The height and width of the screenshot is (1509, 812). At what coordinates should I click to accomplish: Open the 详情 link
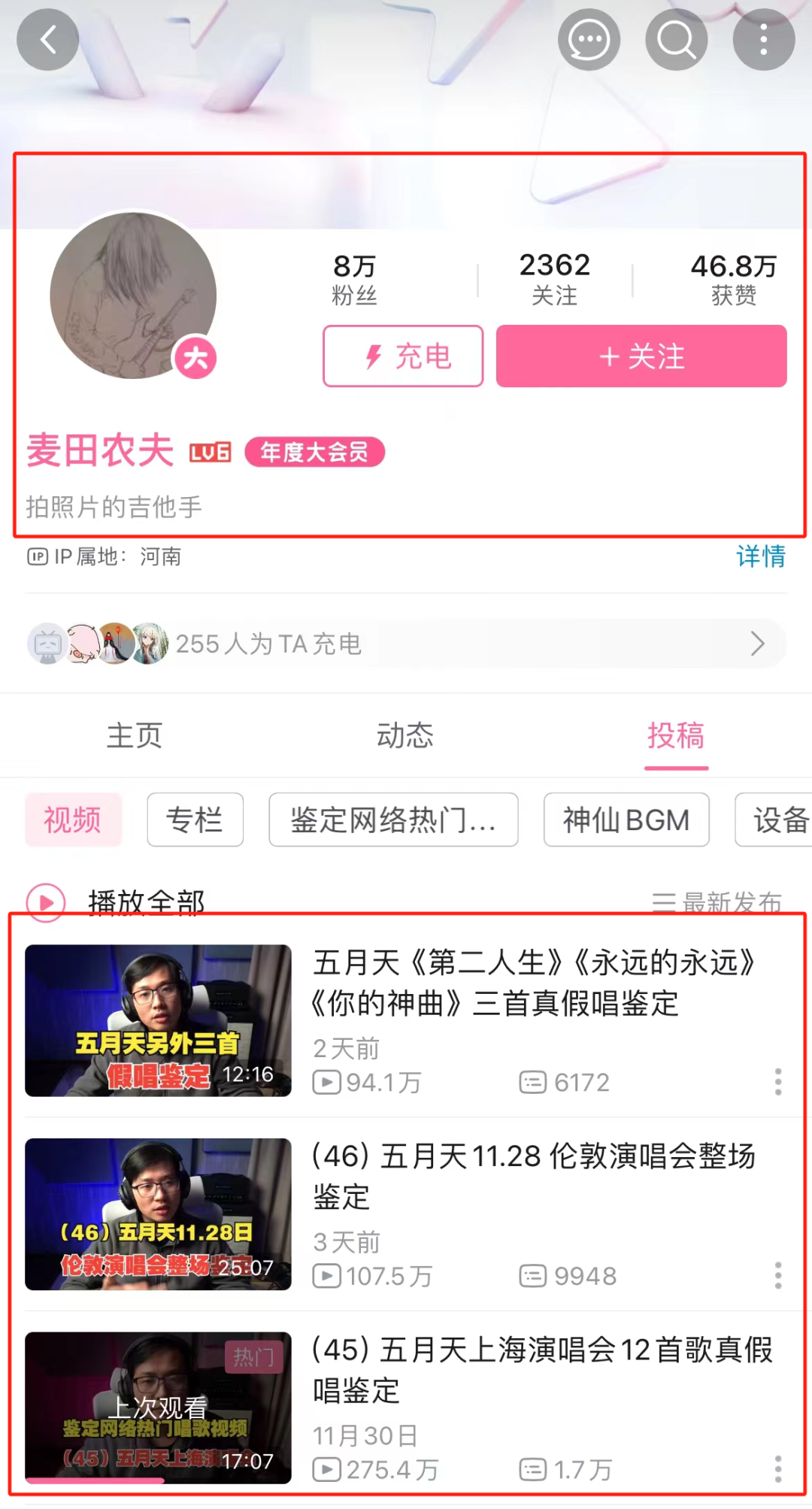760,556
